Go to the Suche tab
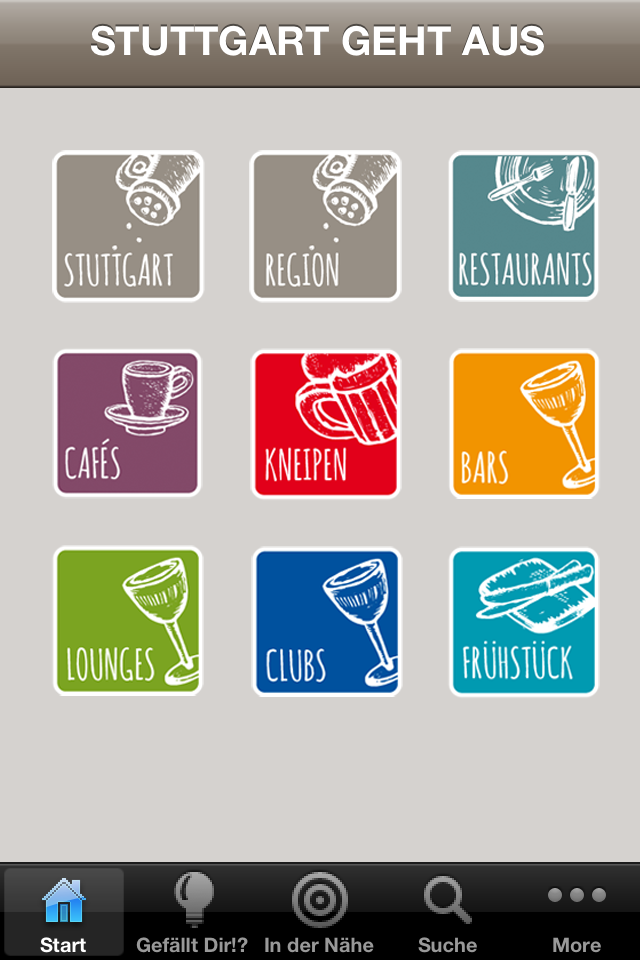The image size is (640, 960). point(447,912)
